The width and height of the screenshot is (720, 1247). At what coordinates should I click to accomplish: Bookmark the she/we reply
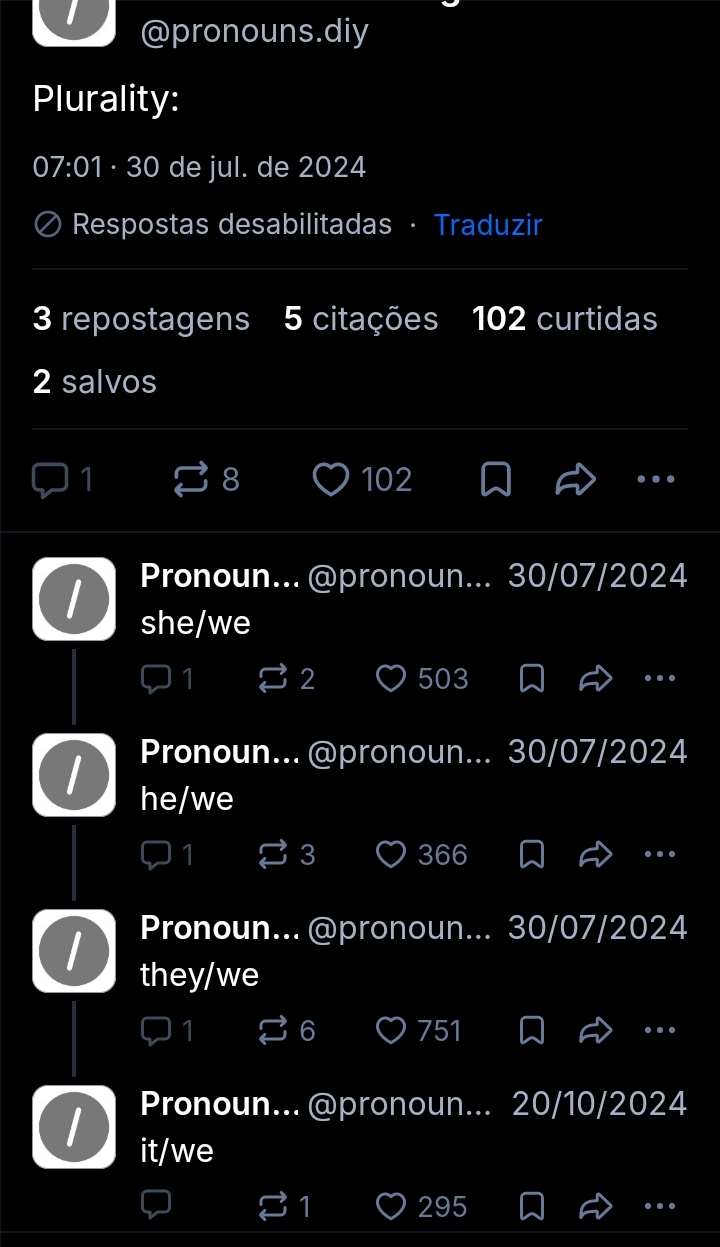533,679
